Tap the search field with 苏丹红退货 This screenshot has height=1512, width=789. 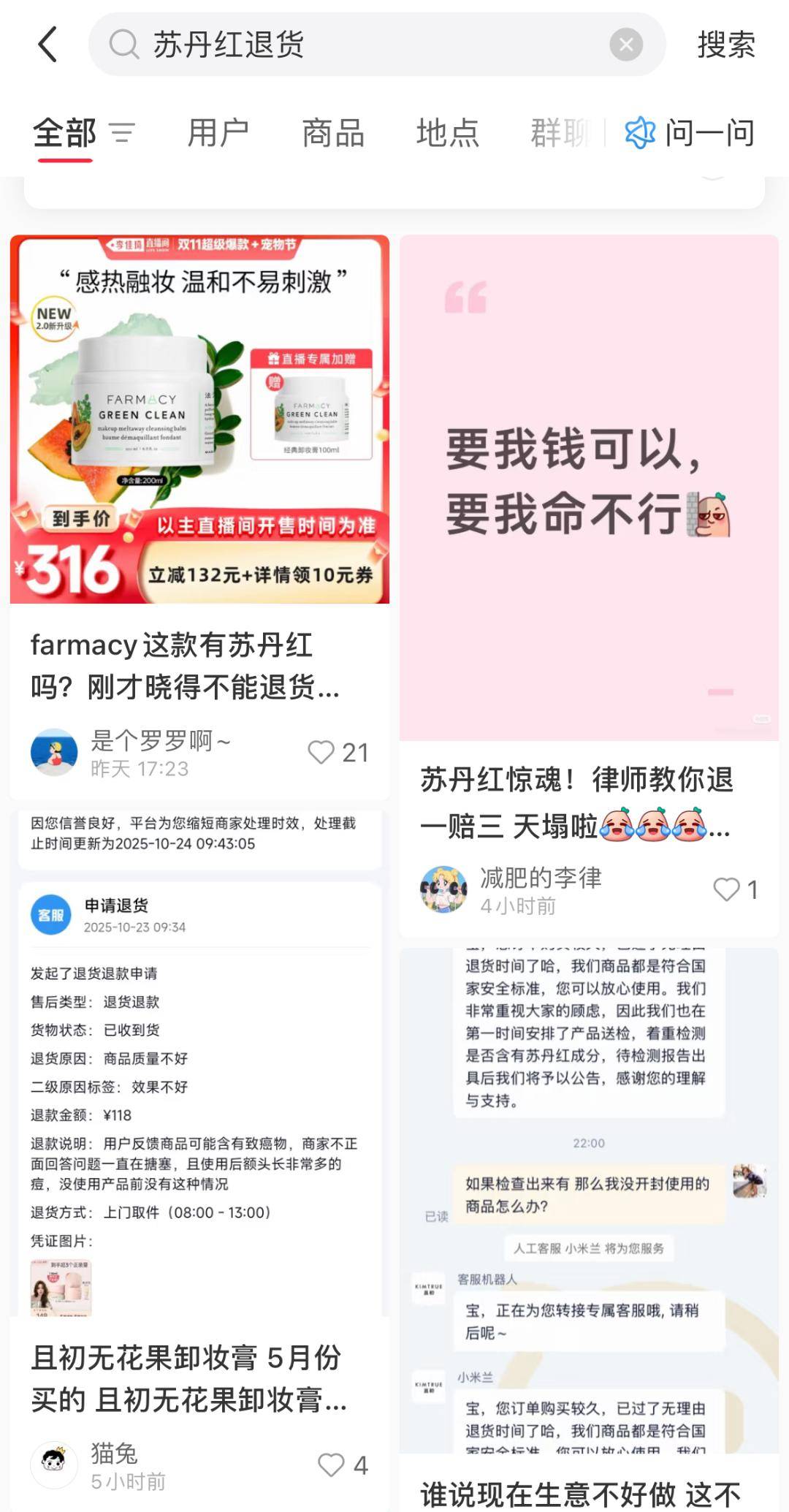click(x=351, y=45)
